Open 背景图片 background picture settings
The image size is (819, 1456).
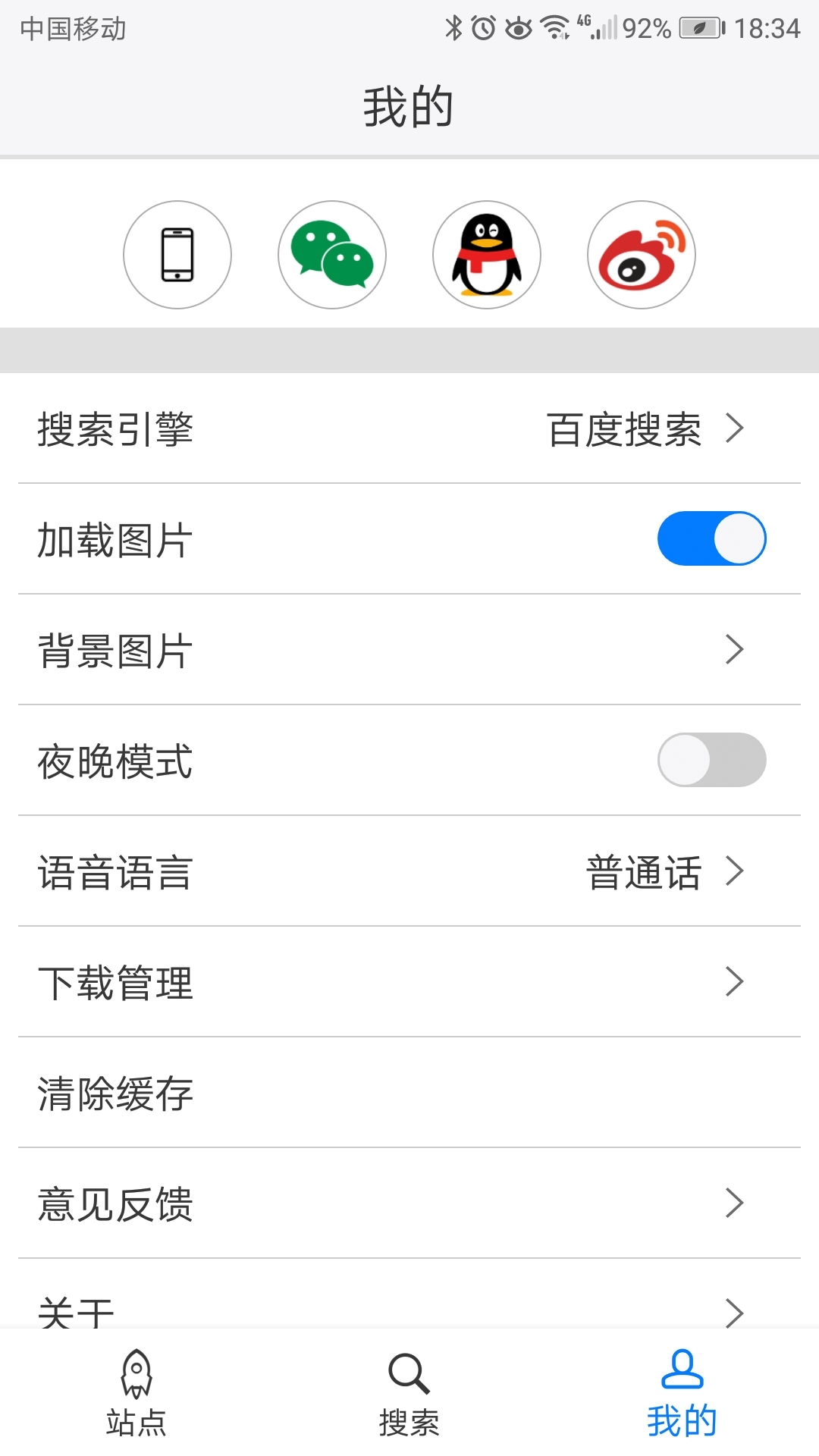[409, 650]
